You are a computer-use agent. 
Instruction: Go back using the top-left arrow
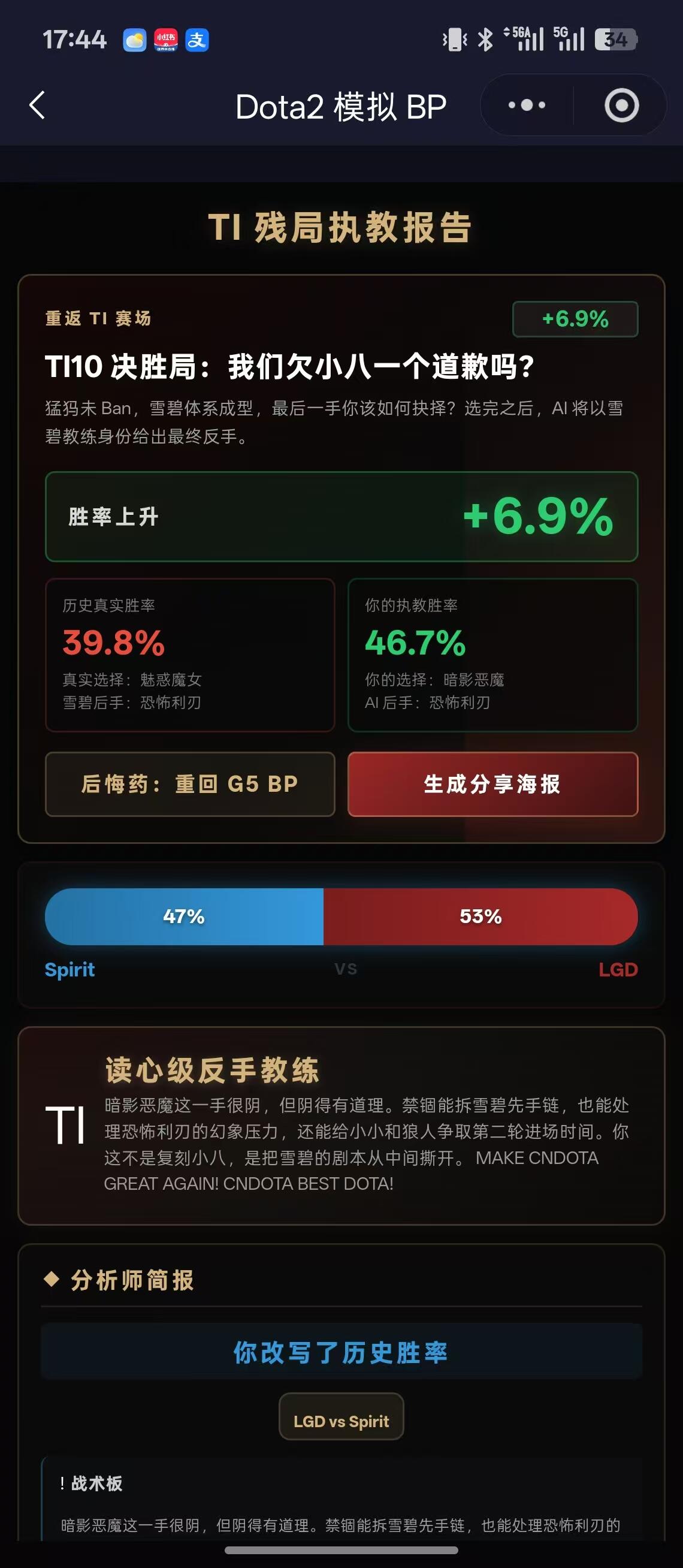(38, 105)
